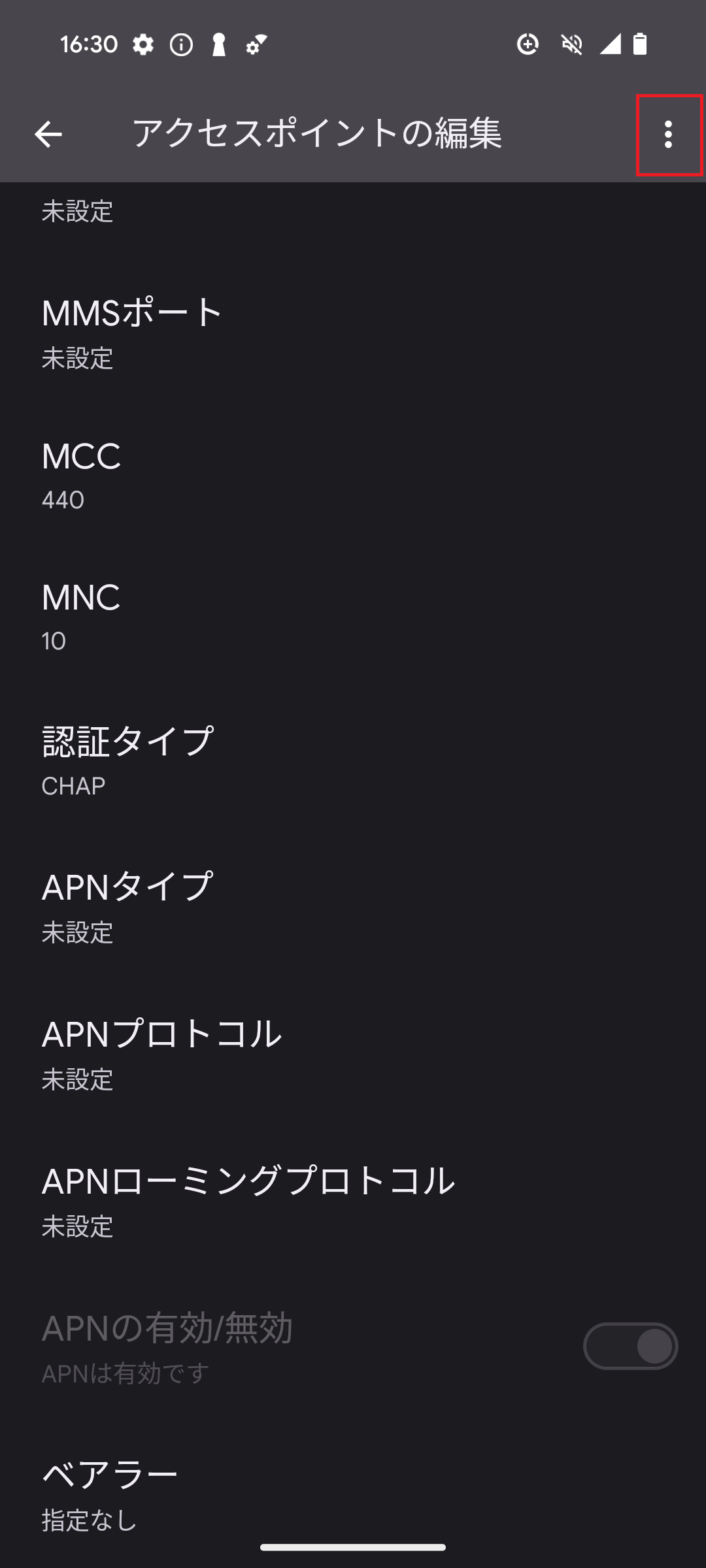This screenshot has width=706, height=1568.
Task: Select the APNプロトコル row
Action: pyautogui.click(x=353, y=1054)
